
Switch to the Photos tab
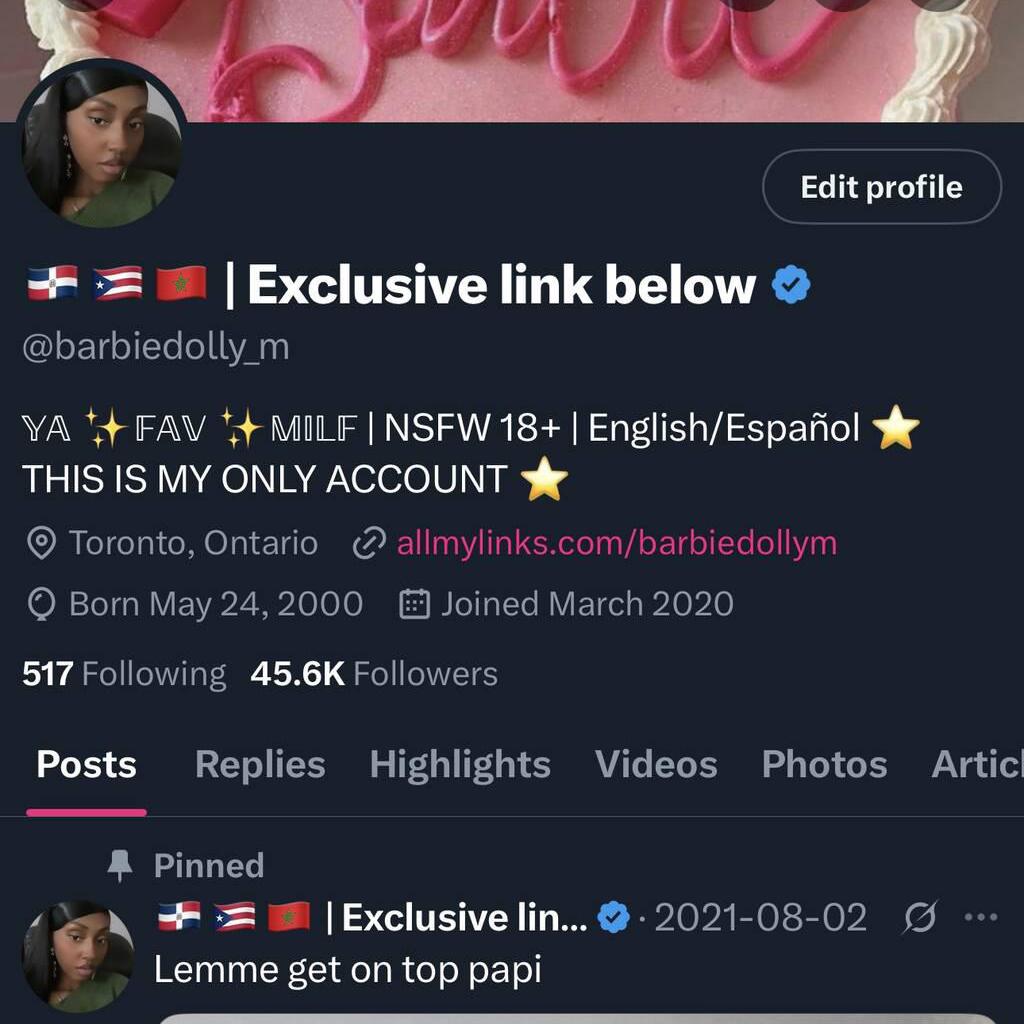coord(824,765)
